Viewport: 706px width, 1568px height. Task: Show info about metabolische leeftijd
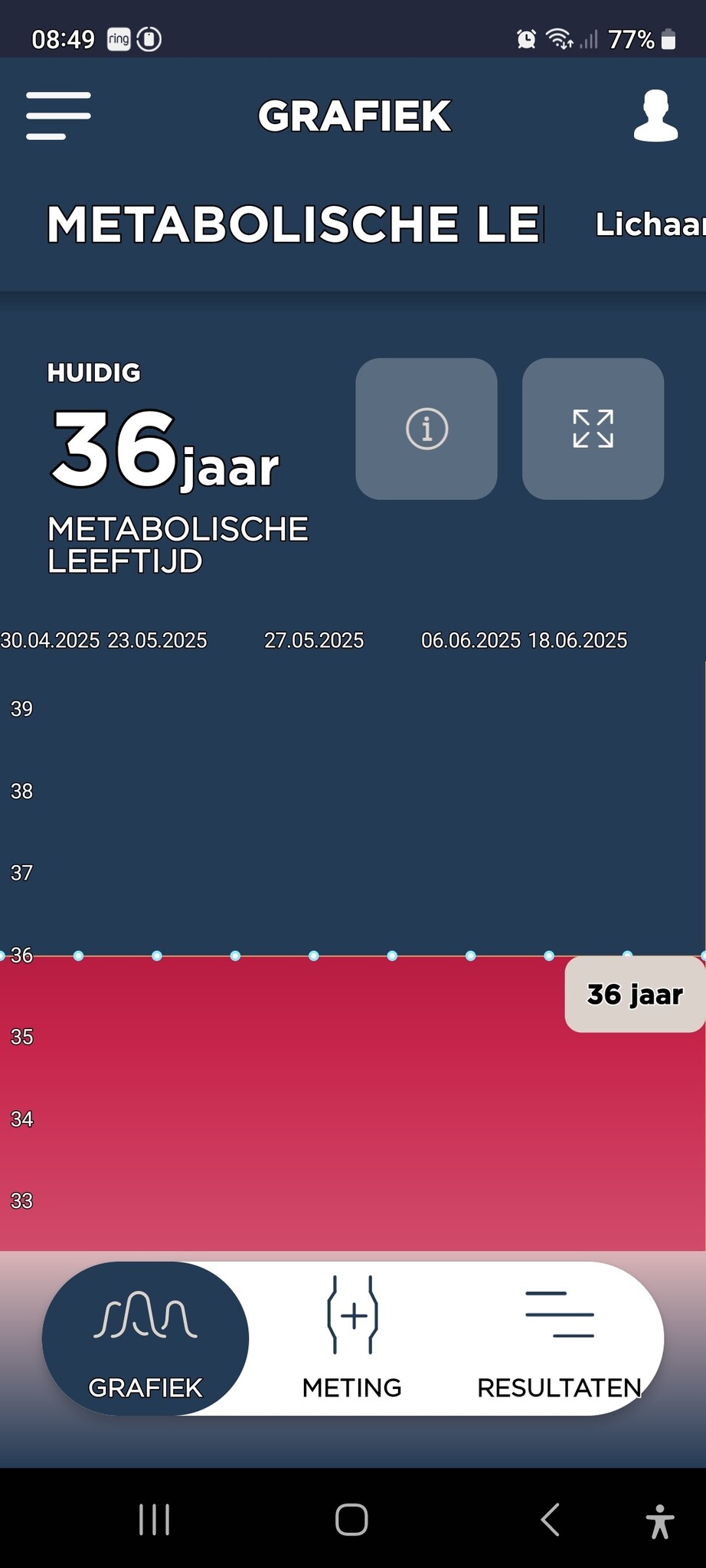click(427, 429)
